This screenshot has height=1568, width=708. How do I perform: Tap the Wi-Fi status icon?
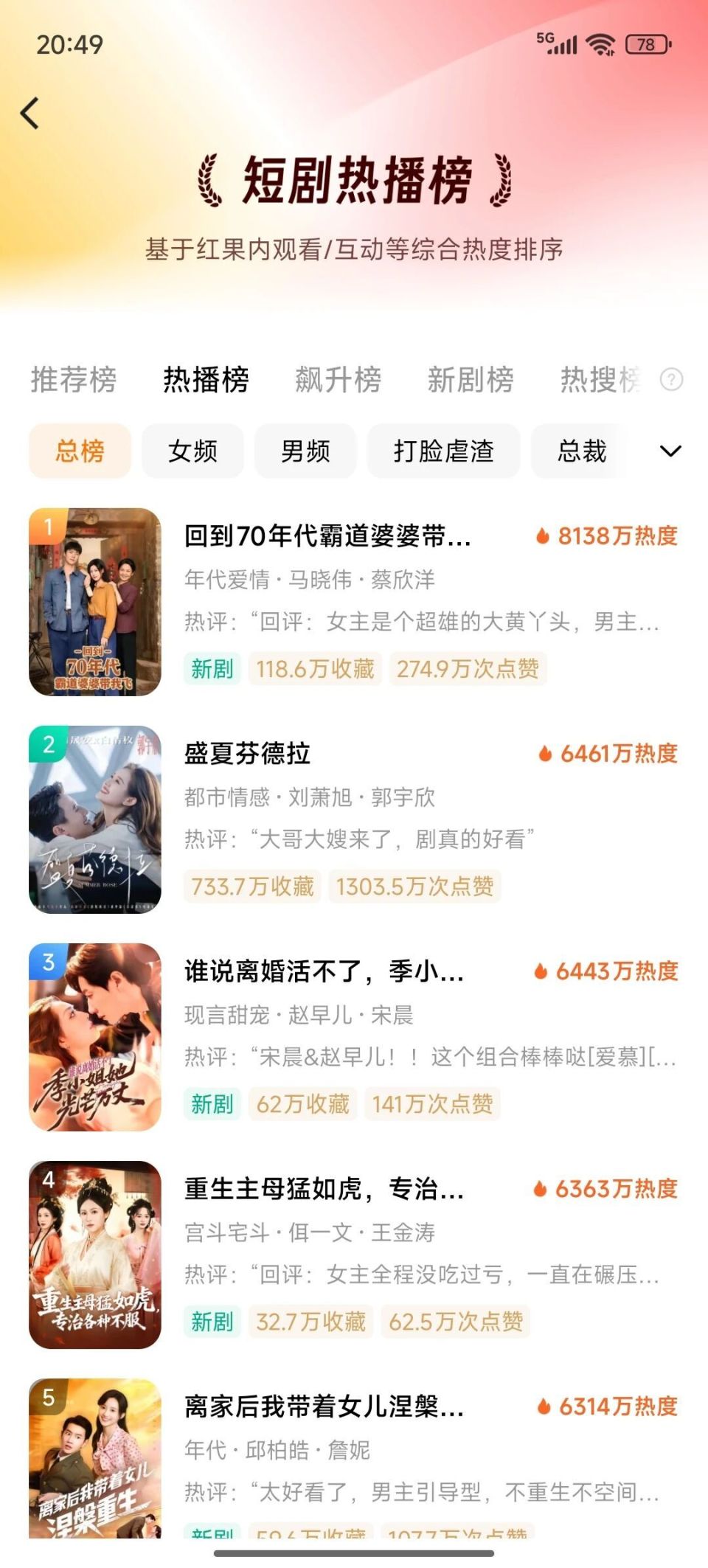(601, 46)
